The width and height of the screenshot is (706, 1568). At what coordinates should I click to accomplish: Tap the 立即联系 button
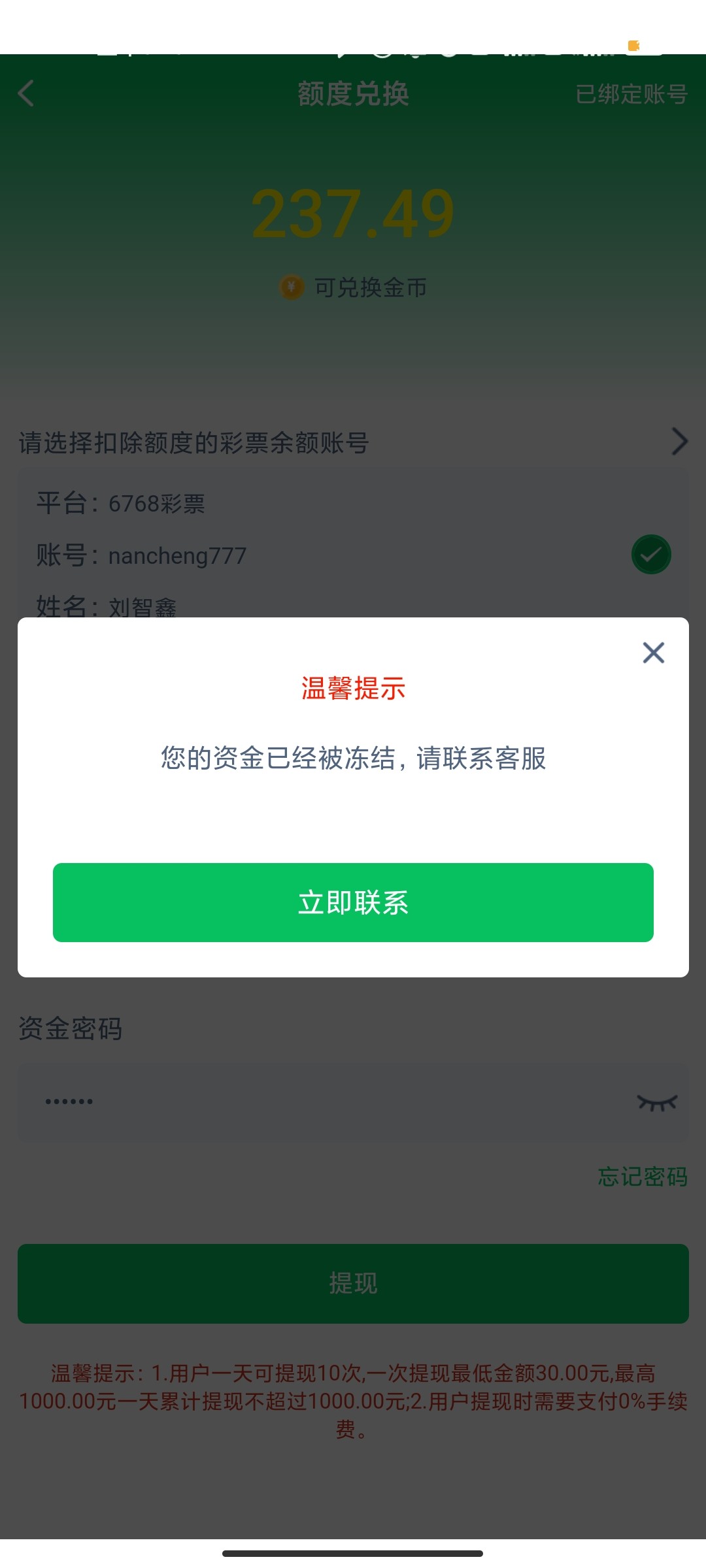click(x=353, y=902)
